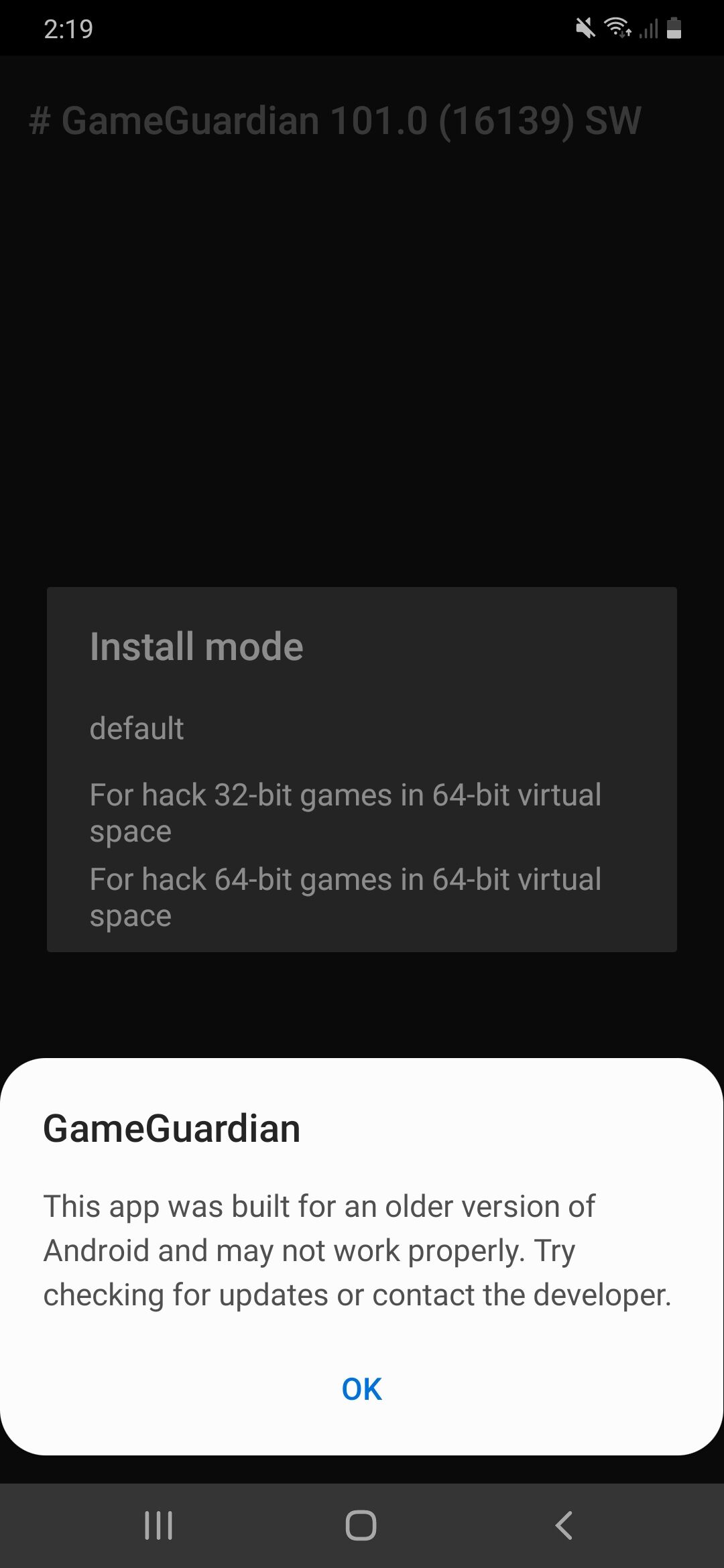Tap OK to dismiss the GameGuardian warning
This screenshot has width=724, height=1568.
361,1389
